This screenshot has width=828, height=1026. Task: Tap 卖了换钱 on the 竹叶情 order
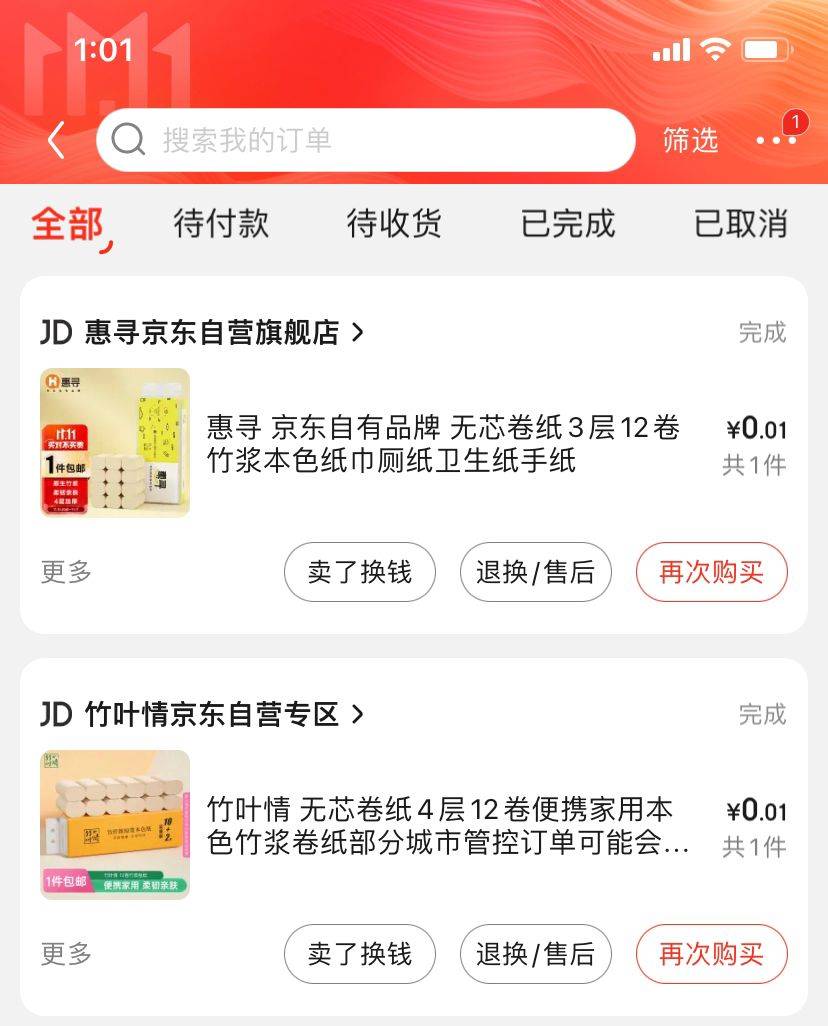click(359, 954)
